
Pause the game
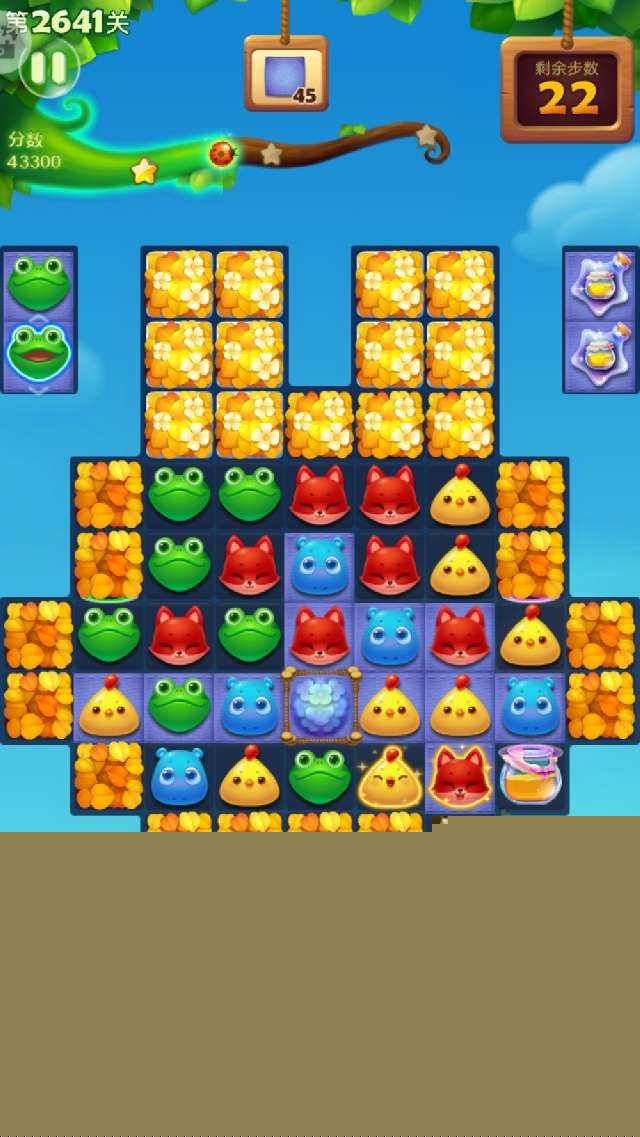[x=48, y=68]
